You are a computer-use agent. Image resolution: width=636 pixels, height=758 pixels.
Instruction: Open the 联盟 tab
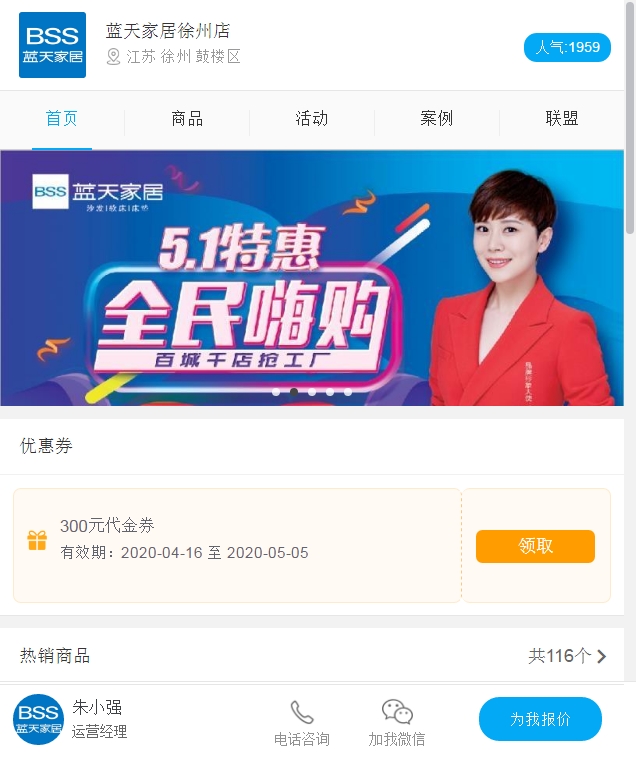tap(562, 119)
